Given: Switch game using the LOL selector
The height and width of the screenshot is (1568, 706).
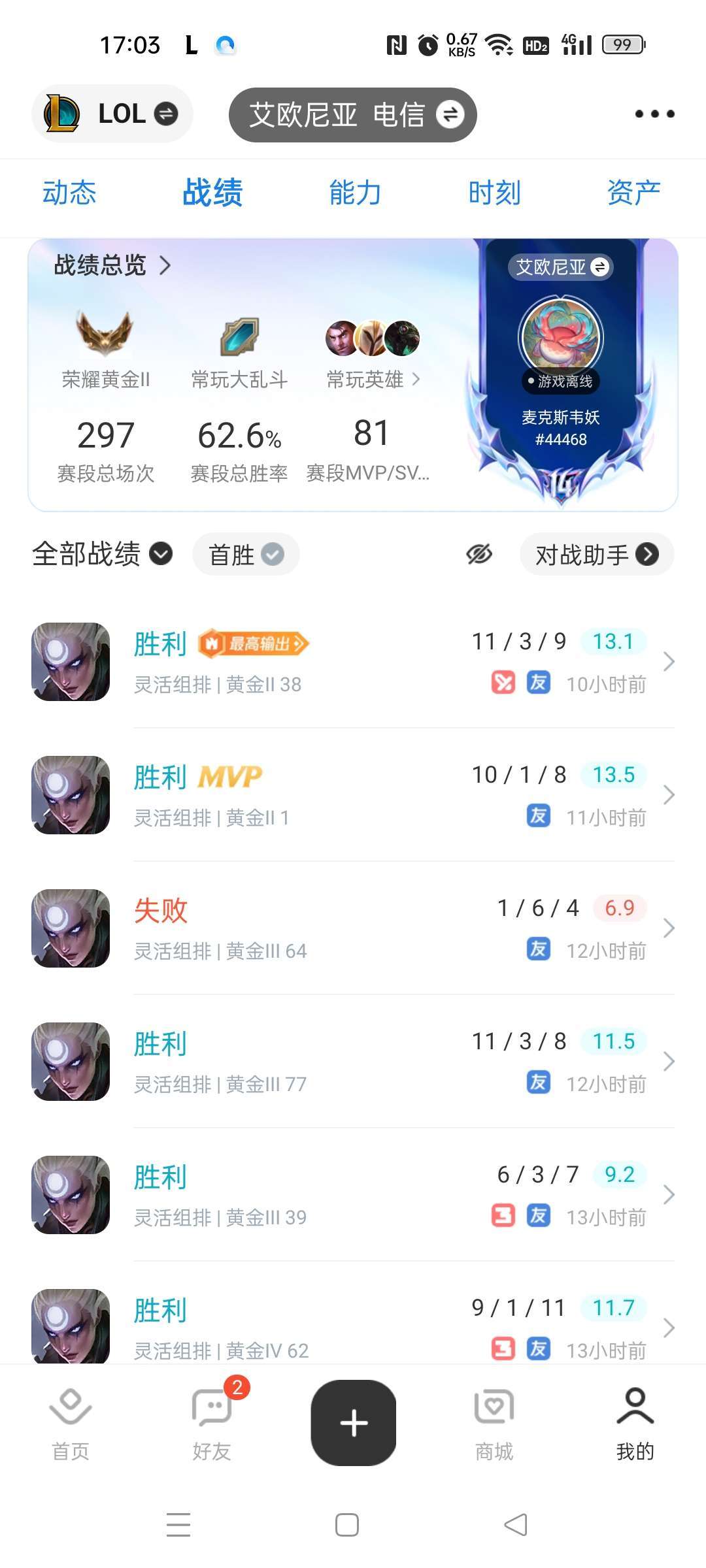Looking at the screenshot, I should click(x=112, y=114).
